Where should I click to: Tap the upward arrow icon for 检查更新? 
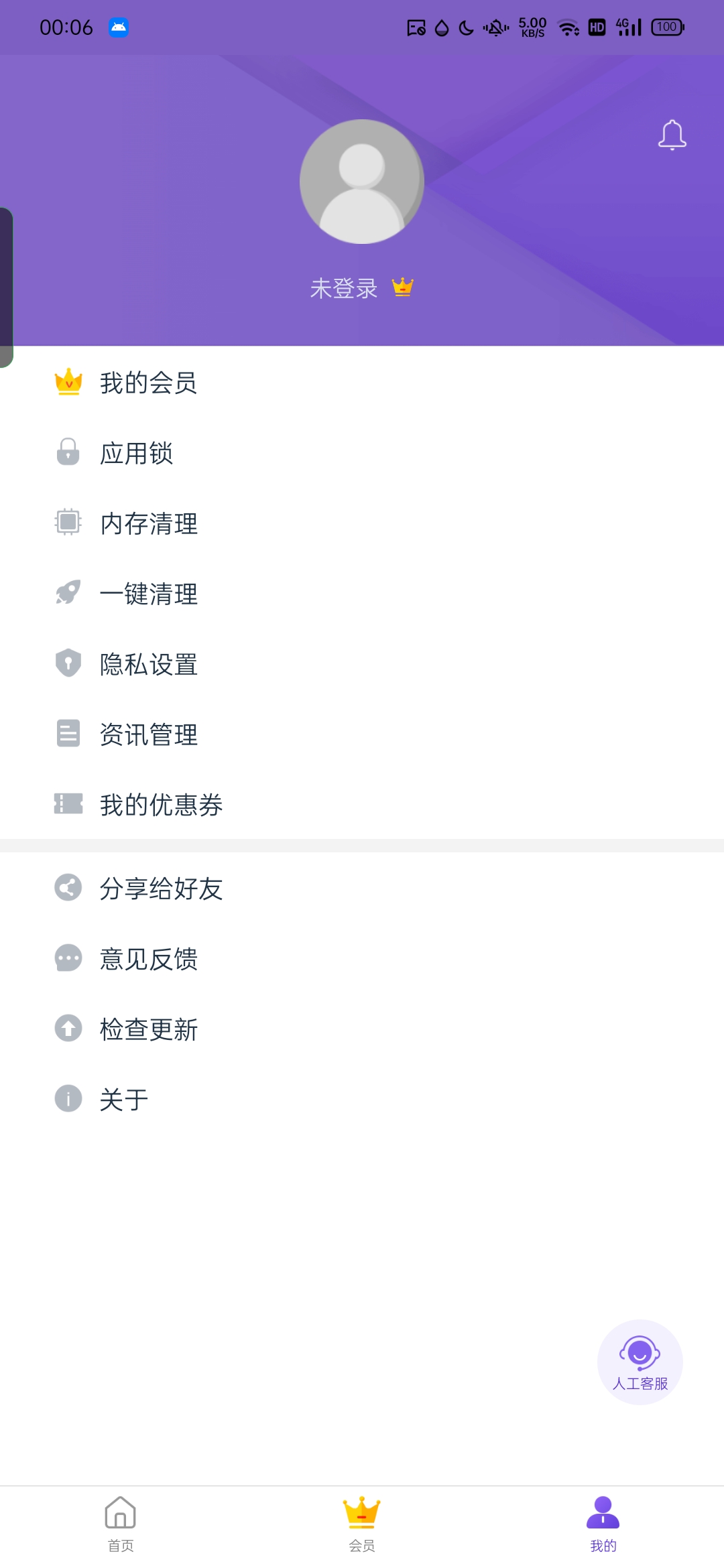pyautogui.click(x=68, y=1029)
